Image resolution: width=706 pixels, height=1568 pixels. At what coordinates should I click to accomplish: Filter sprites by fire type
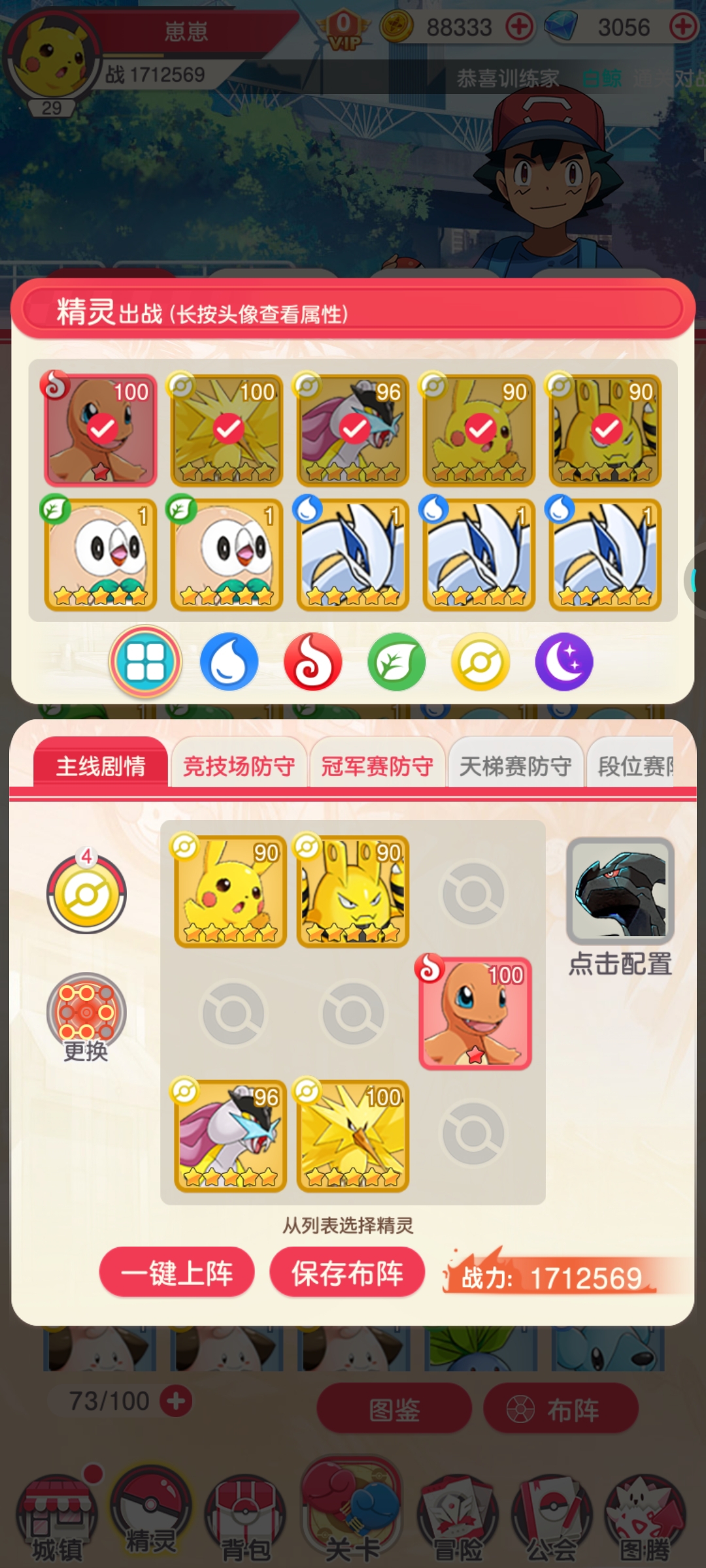[312, 662]
